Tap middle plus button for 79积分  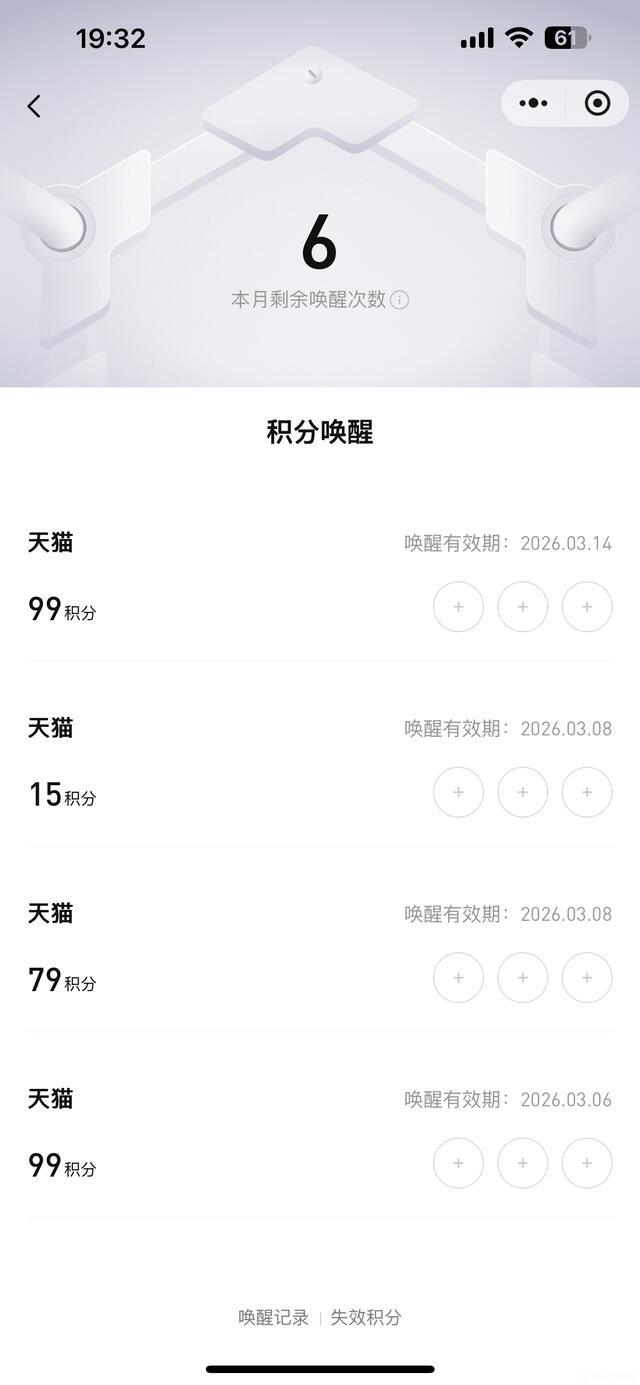[x=522, y=977]
